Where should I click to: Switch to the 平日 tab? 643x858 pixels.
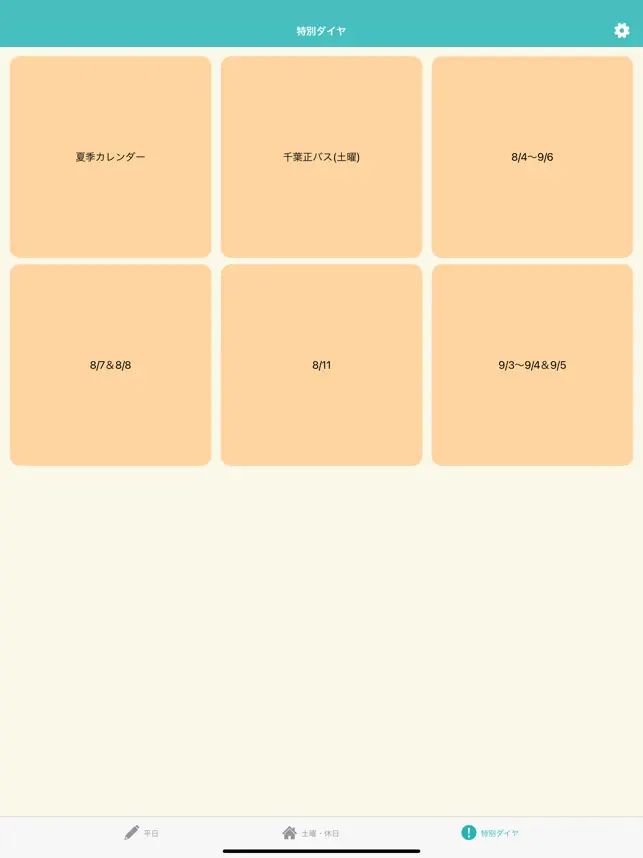pyautogui.click(x=141, y=832)
